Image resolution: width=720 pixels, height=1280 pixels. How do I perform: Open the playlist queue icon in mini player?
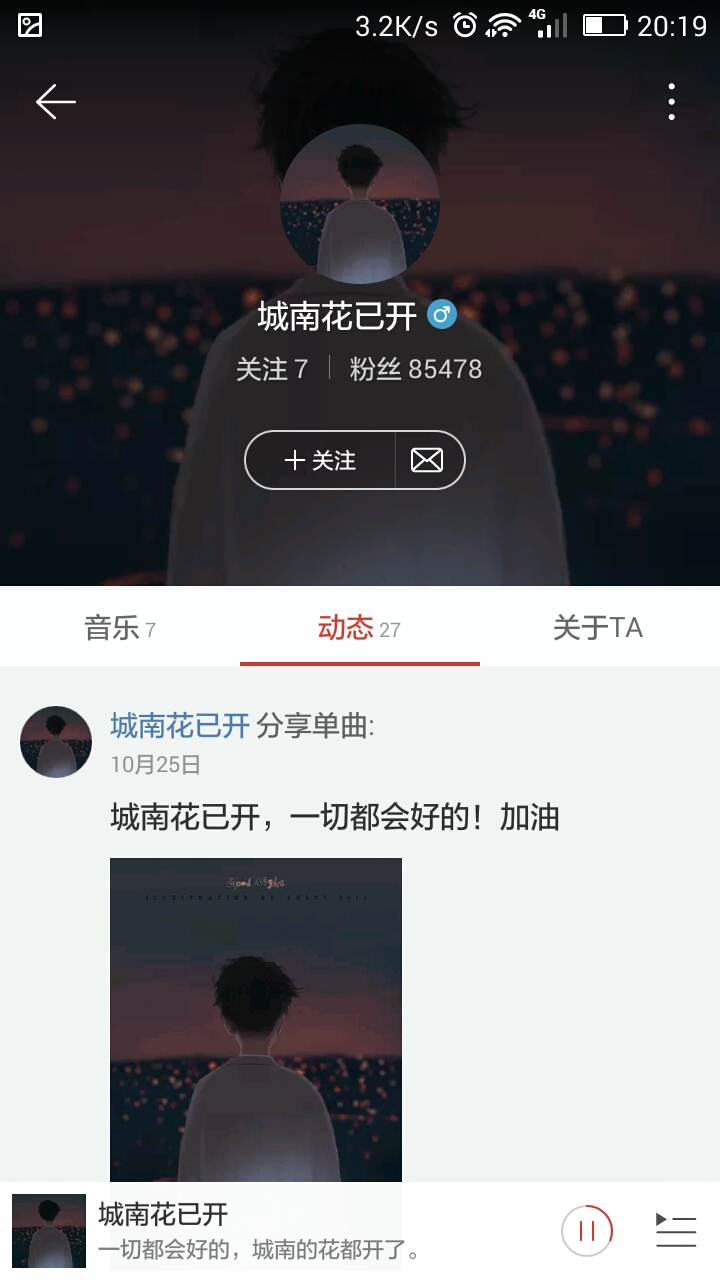pos(675,1231)
